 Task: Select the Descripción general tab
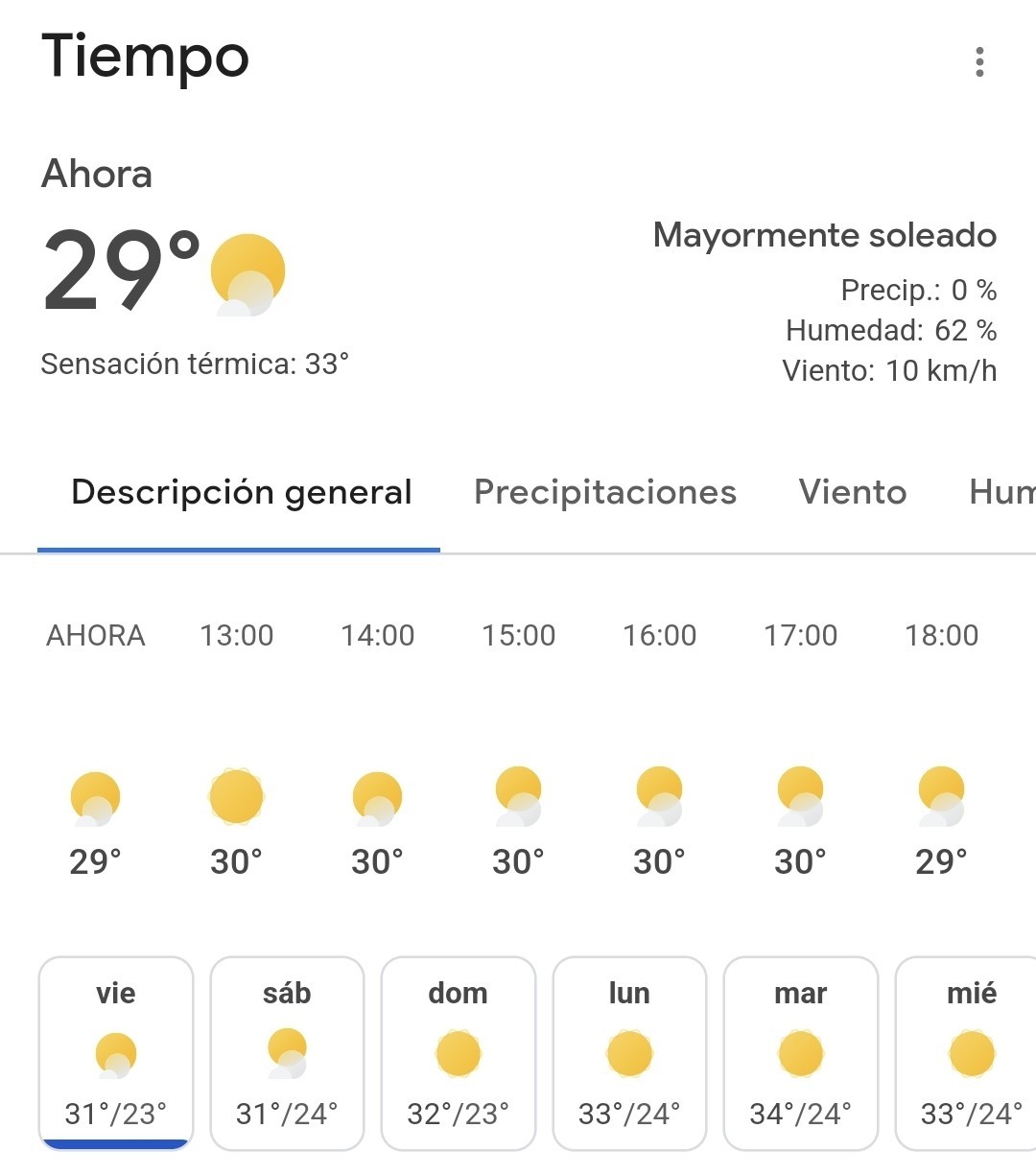pyautogui.click(x=241, y=492)
